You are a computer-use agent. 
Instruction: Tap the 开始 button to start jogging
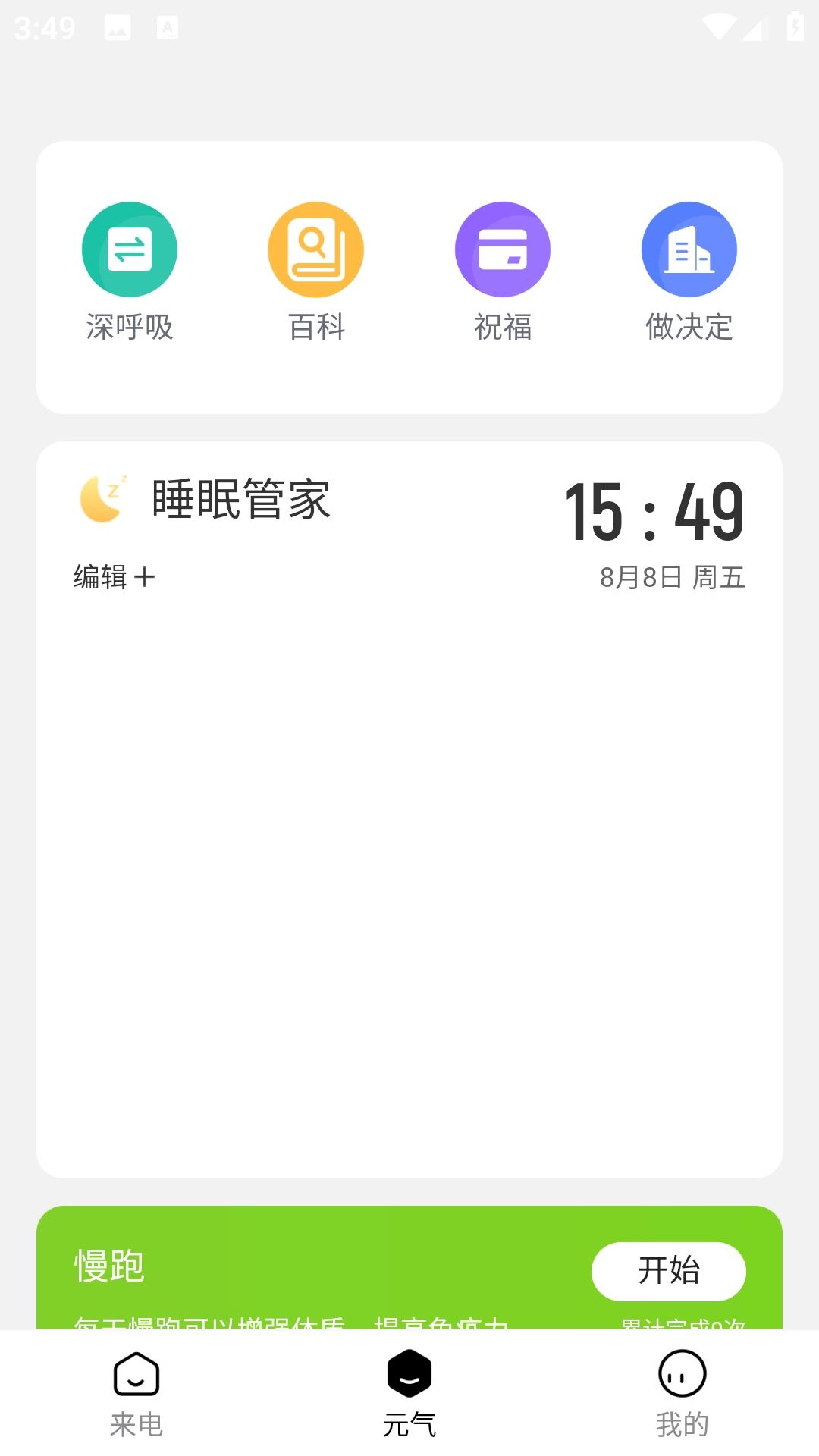[670, 1272]
